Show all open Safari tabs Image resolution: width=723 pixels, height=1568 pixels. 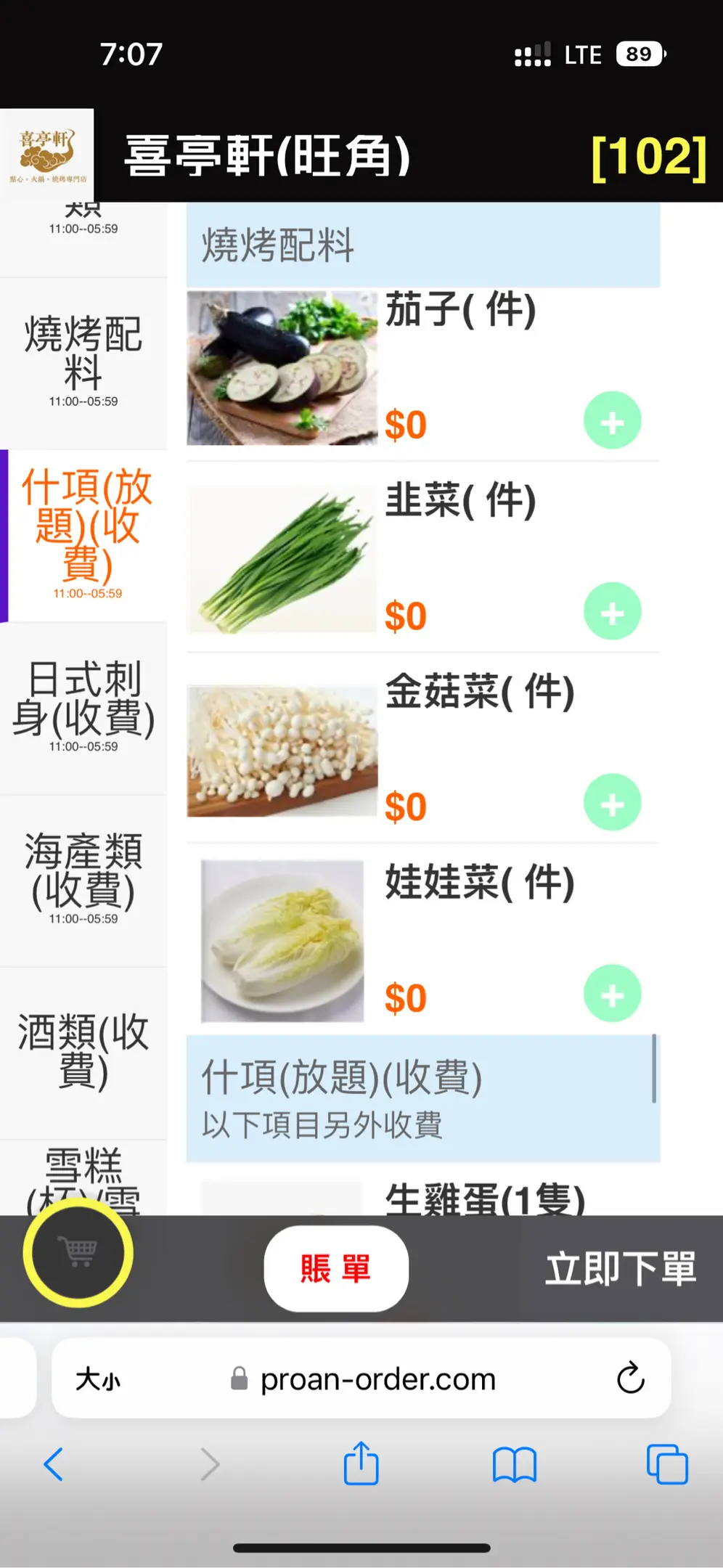(x=667, y=1464)
